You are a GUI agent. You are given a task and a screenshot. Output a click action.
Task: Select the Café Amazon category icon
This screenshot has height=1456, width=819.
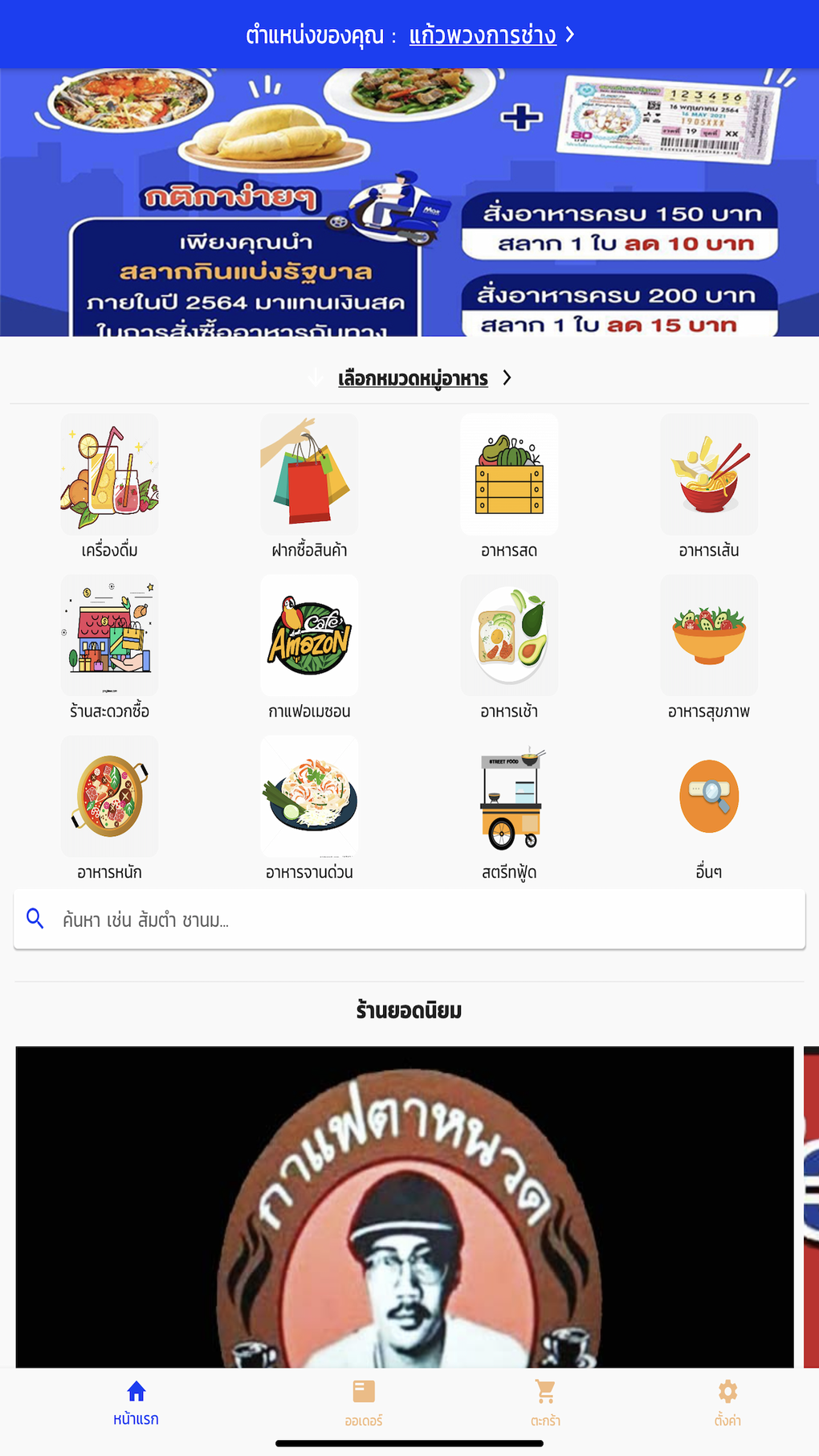(308, 634)
